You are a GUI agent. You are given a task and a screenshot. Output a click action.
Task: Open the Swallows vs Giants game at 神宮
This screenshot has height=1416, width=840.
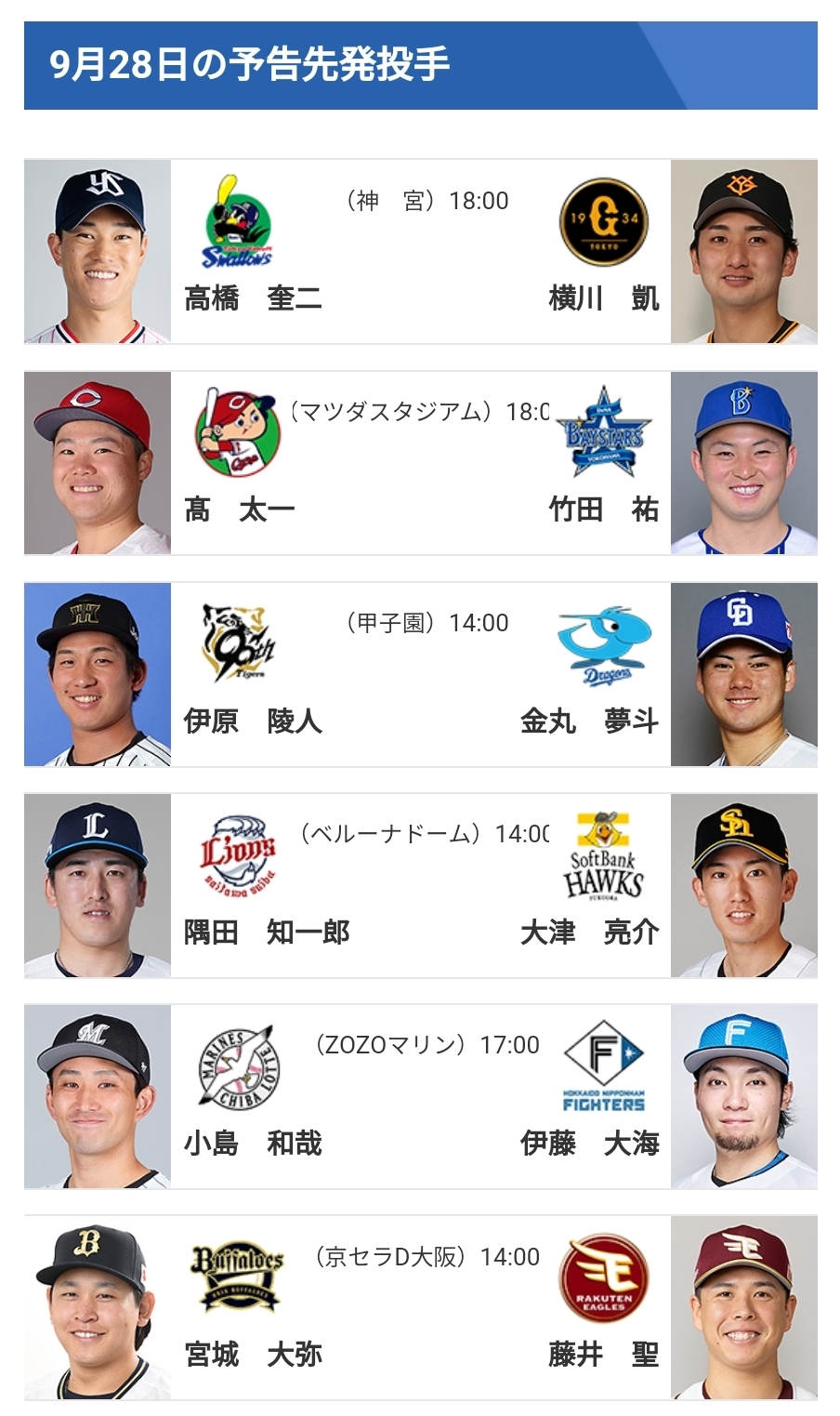coord(420,252)
